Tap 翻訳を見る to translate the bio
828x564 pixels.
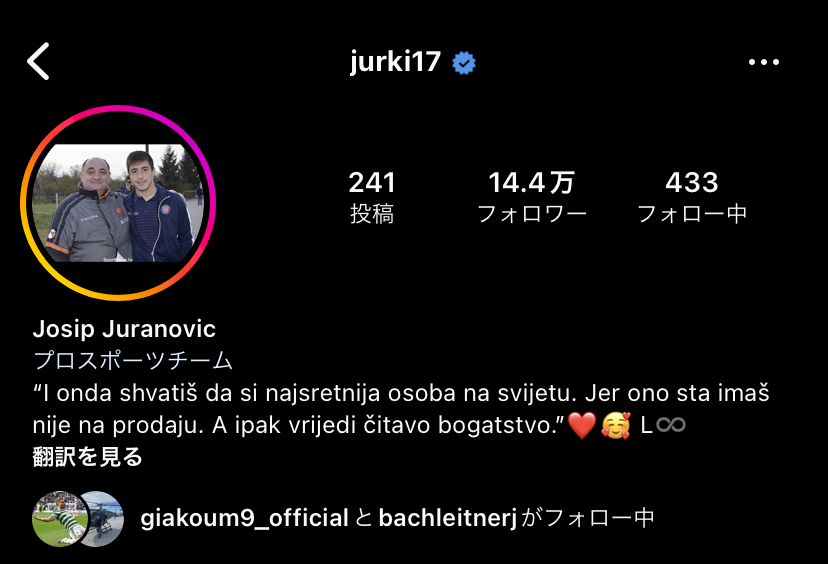click(x=88, y=458)
